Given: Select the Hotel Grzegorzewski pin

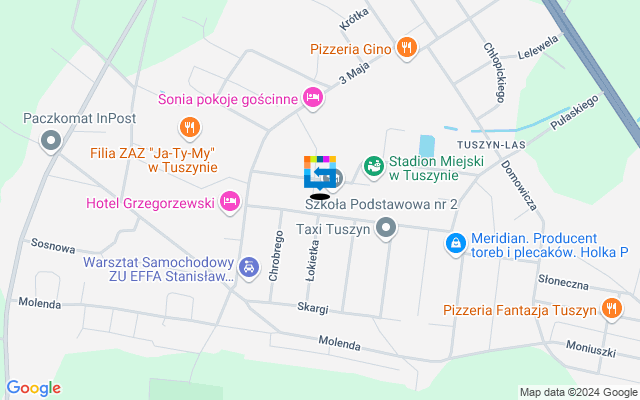Looking at the screenshot, I should coord(230,203).
